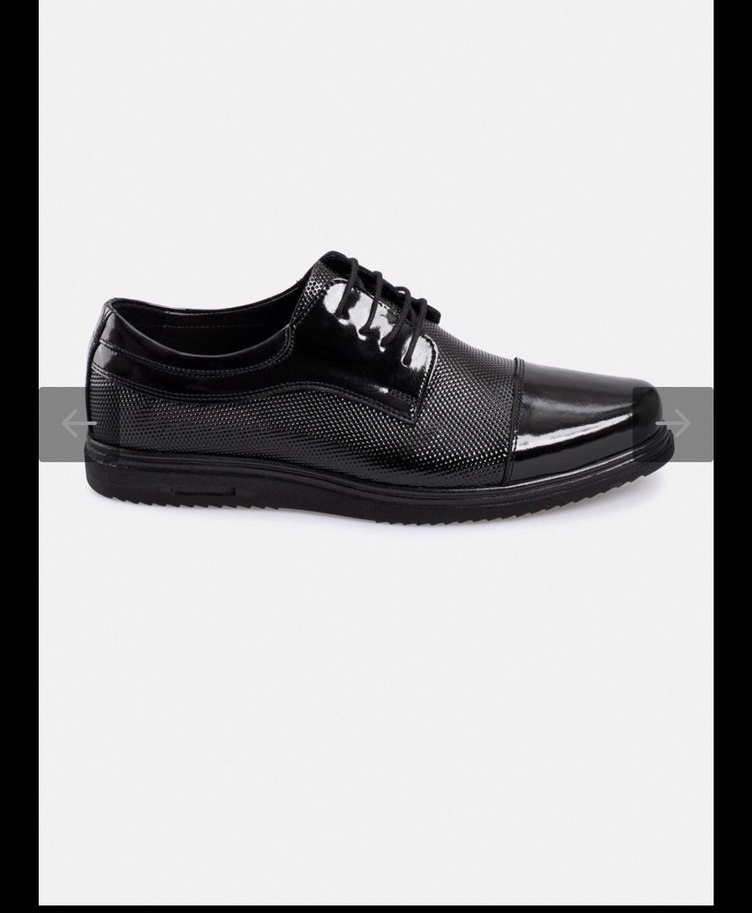The width and height of the screenshot is (752, 913).
Task: Show the next product image
Action: pyautogui.click(x=673, y=424)
